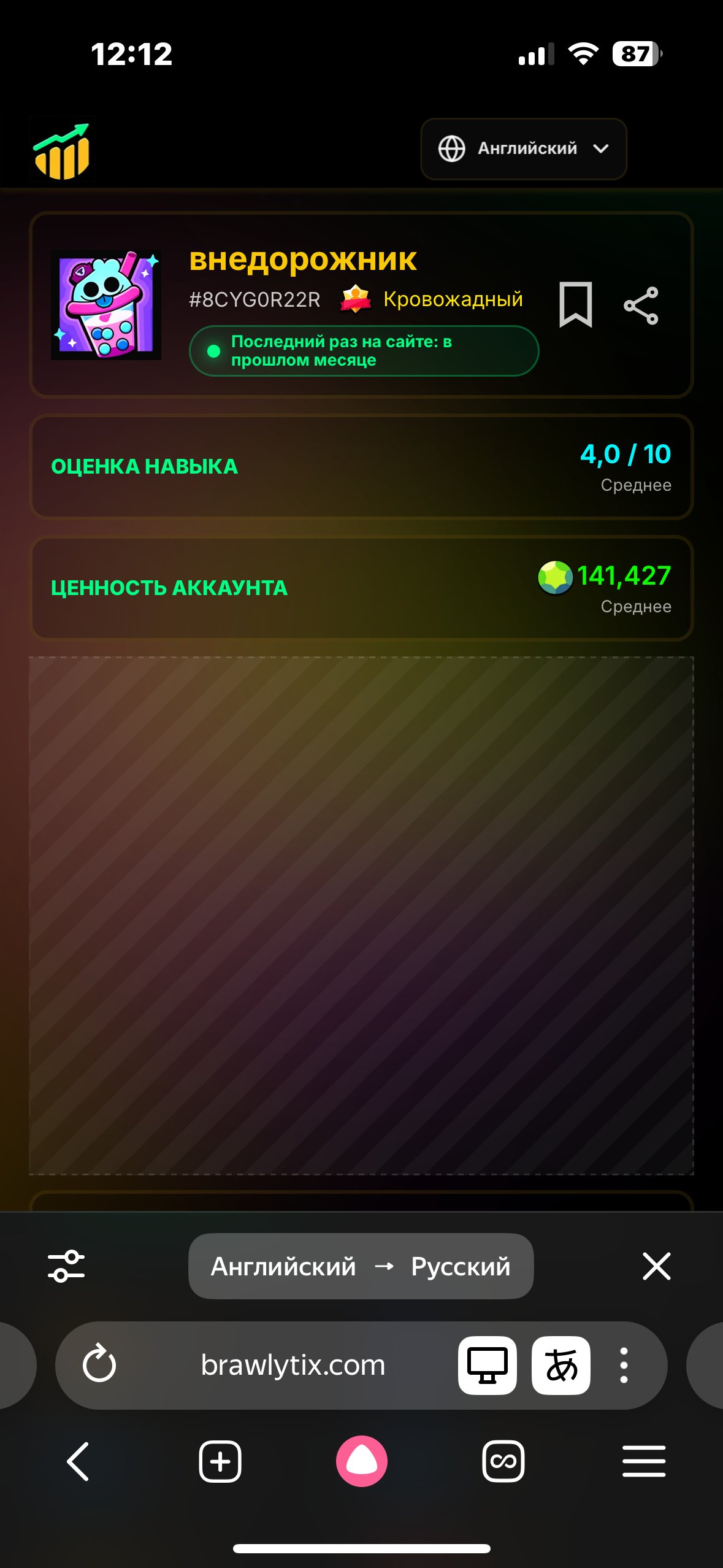Share the player profile
This screenshot has height=1568, width=723.
coord(641,306)
